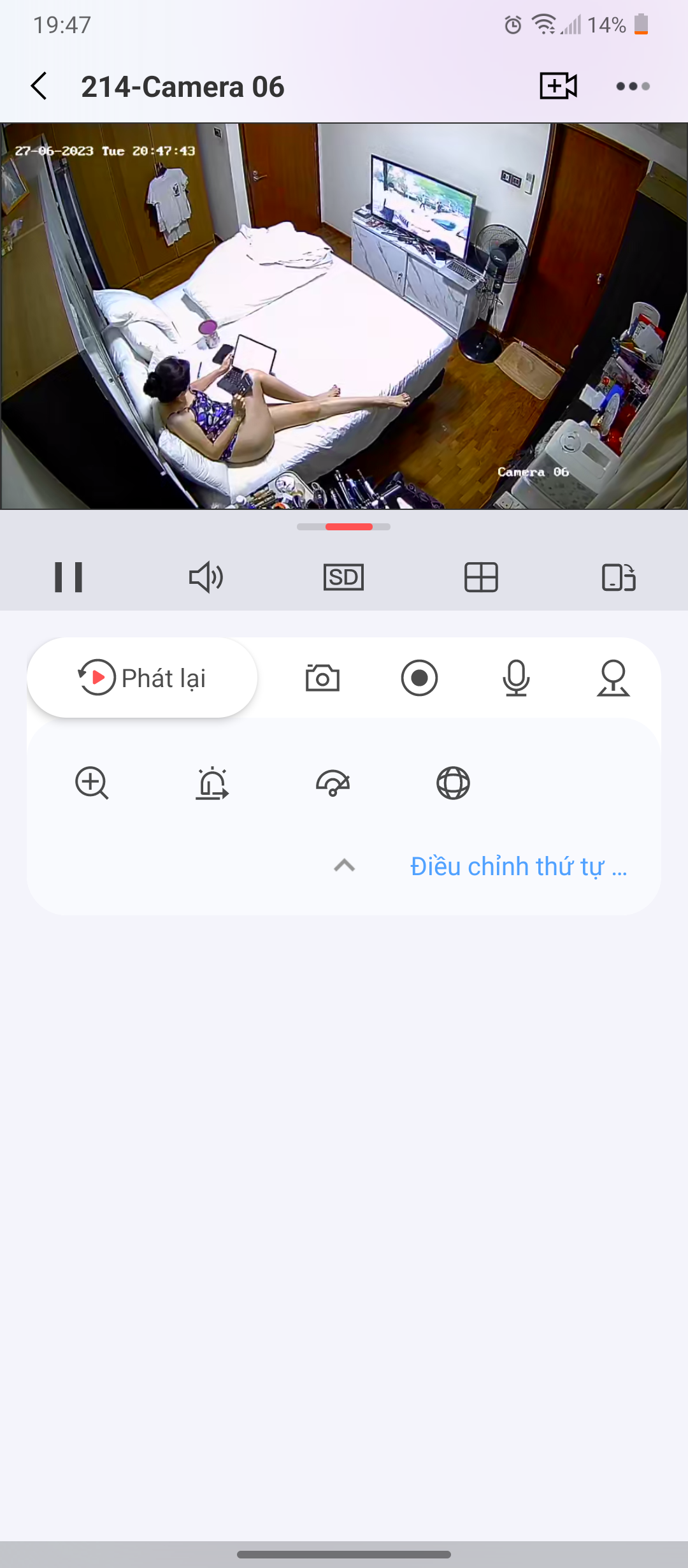The height and width of the screenshot is (1568, 688).
Task: Start recording the live video
Action: click(419, 678)
